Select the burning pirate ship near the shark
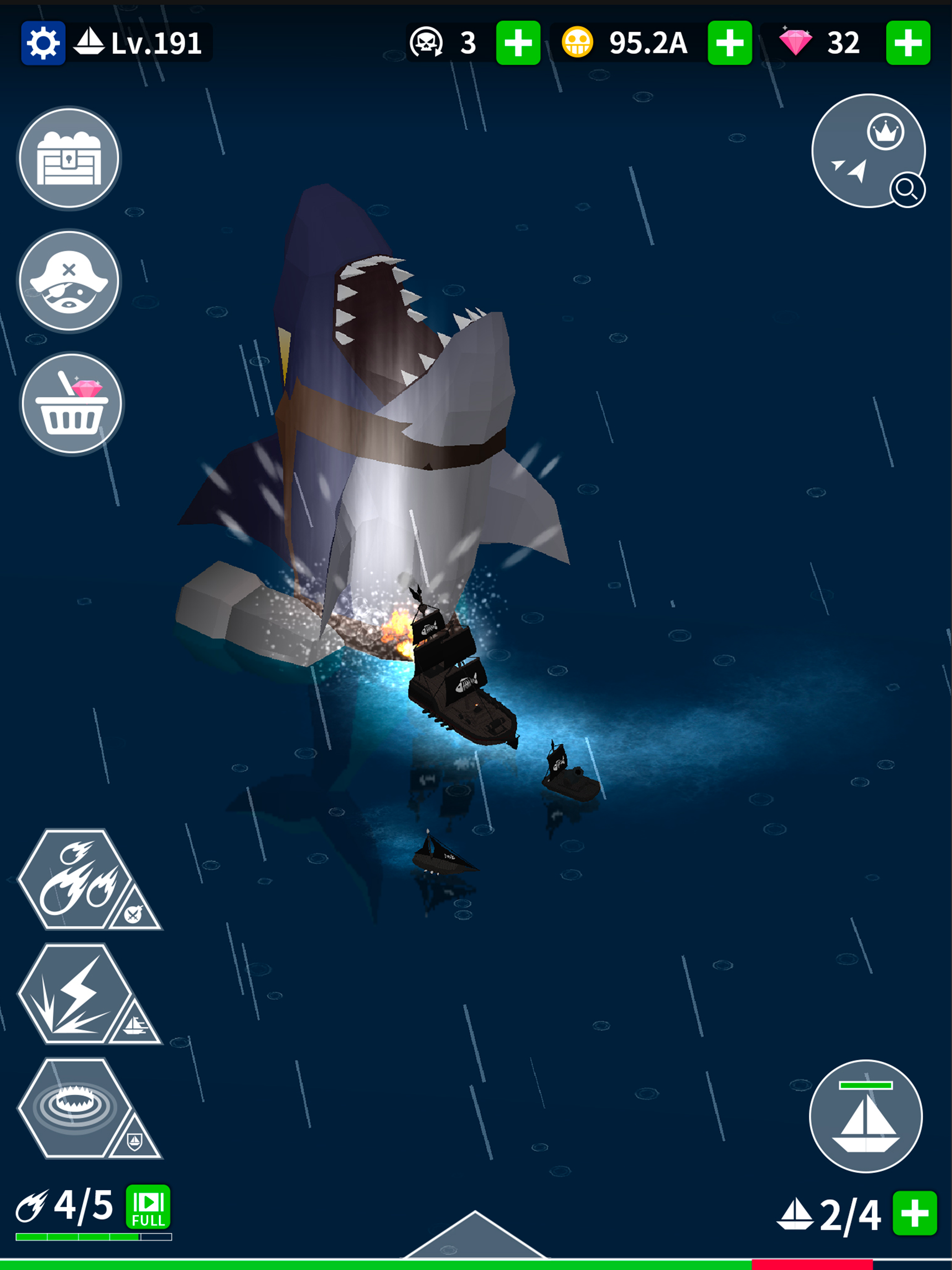Image resolution: width=952 pixels, height=1270 pixels. (x=465, y=701)
